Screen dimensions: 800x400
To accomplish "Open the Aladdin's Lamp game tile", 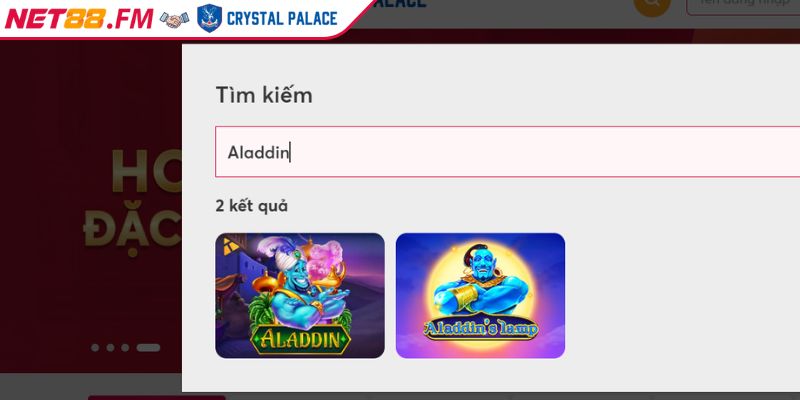I will click(480, 295).
